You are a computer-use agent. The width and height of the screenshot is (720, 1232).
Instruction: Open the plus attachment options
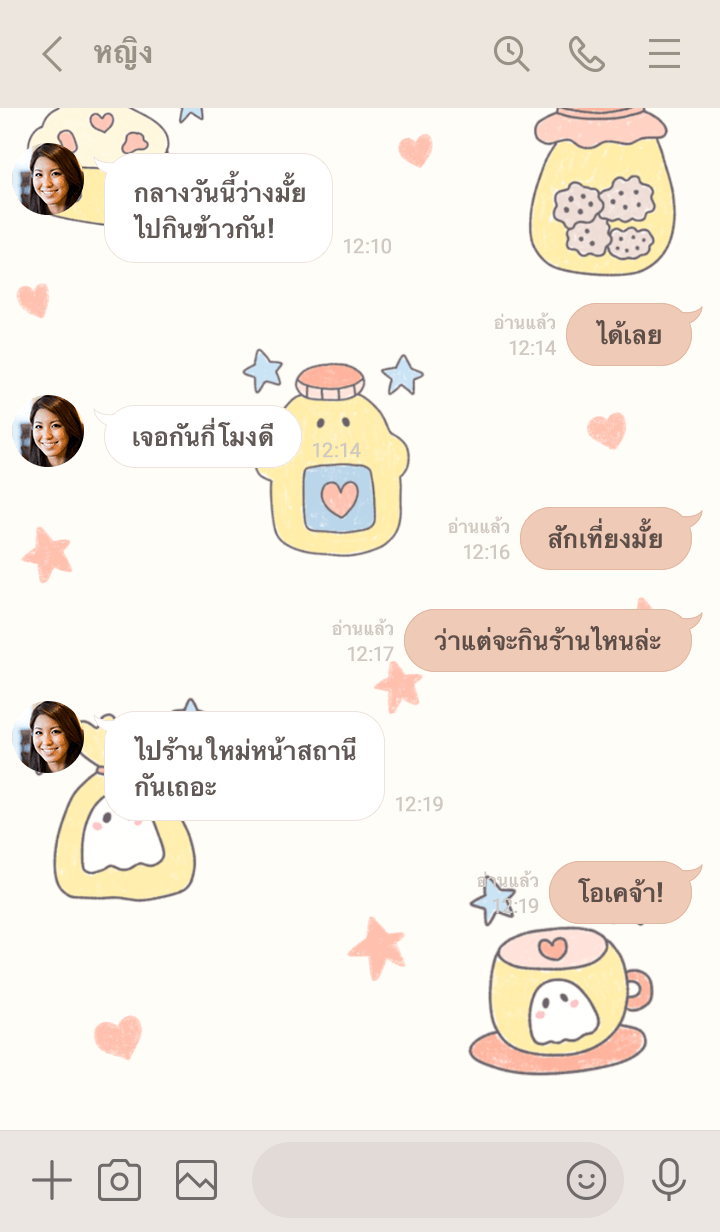click(51, 1181)
